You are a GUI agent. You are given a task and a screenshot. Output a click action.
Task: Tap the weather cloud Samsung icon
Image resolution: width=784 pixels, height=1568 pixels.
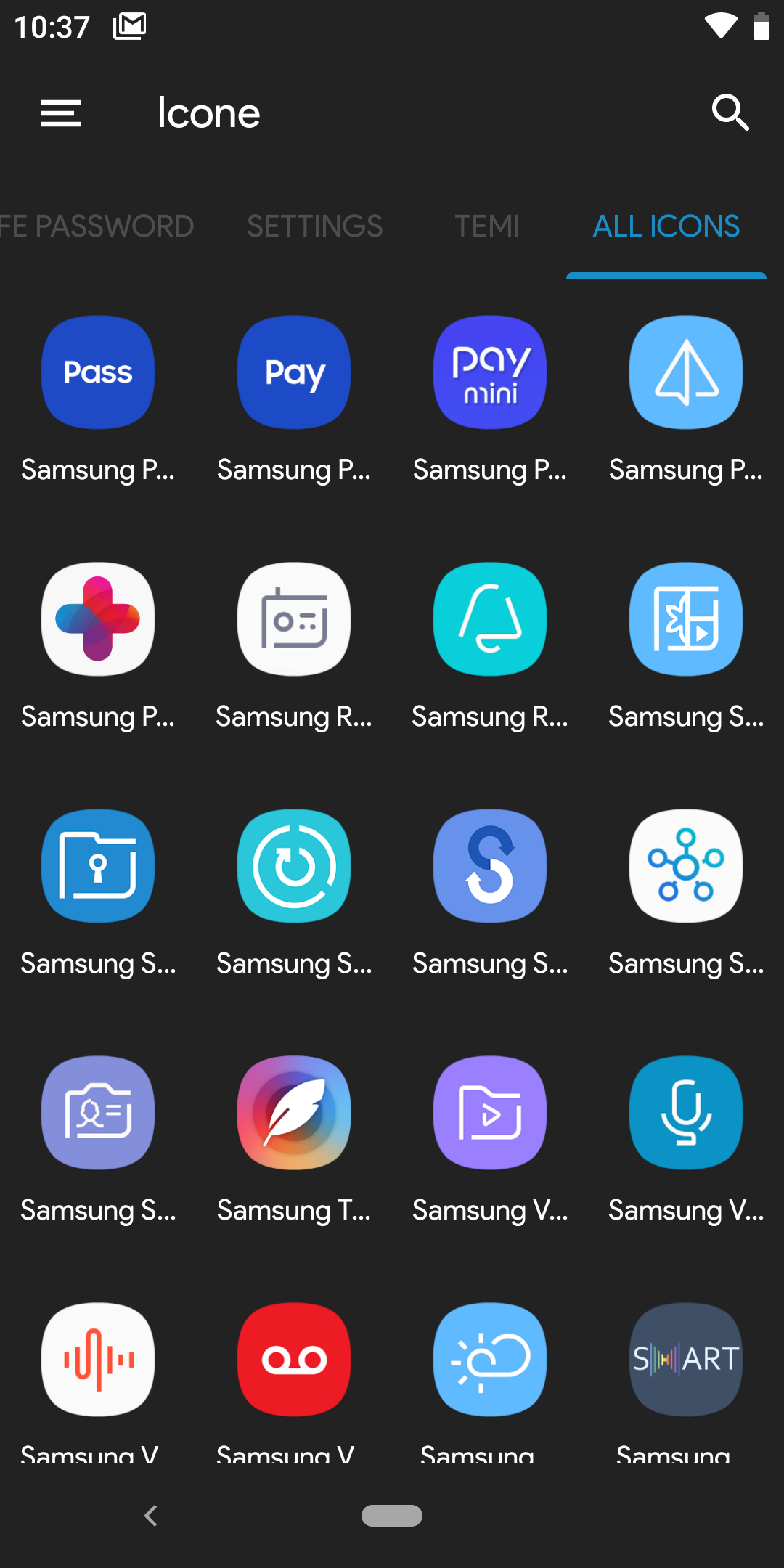point(490,1360)
